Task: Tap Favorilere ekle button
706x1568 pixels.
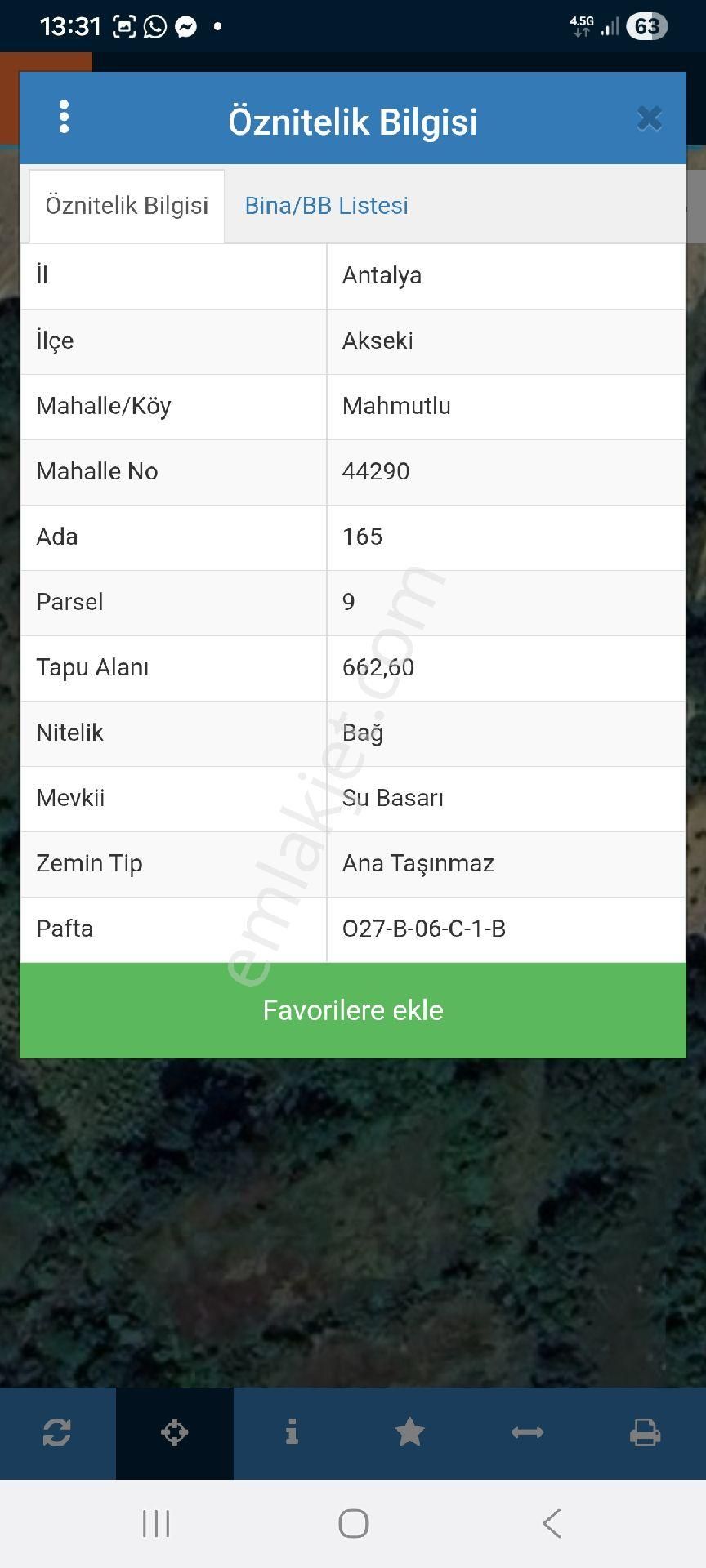Action: point(353,1010)
